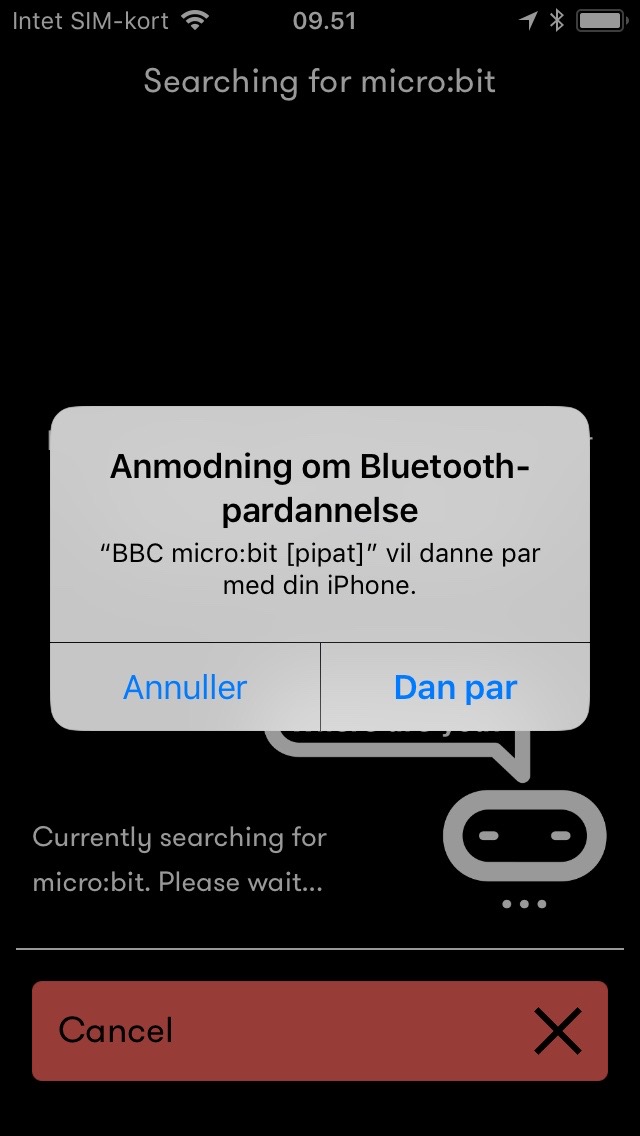Image resolution: width=640 pixels, height=1136 pixels.
Task: Cancel the micro:bit search
Action: click(x=320, y=1030)
